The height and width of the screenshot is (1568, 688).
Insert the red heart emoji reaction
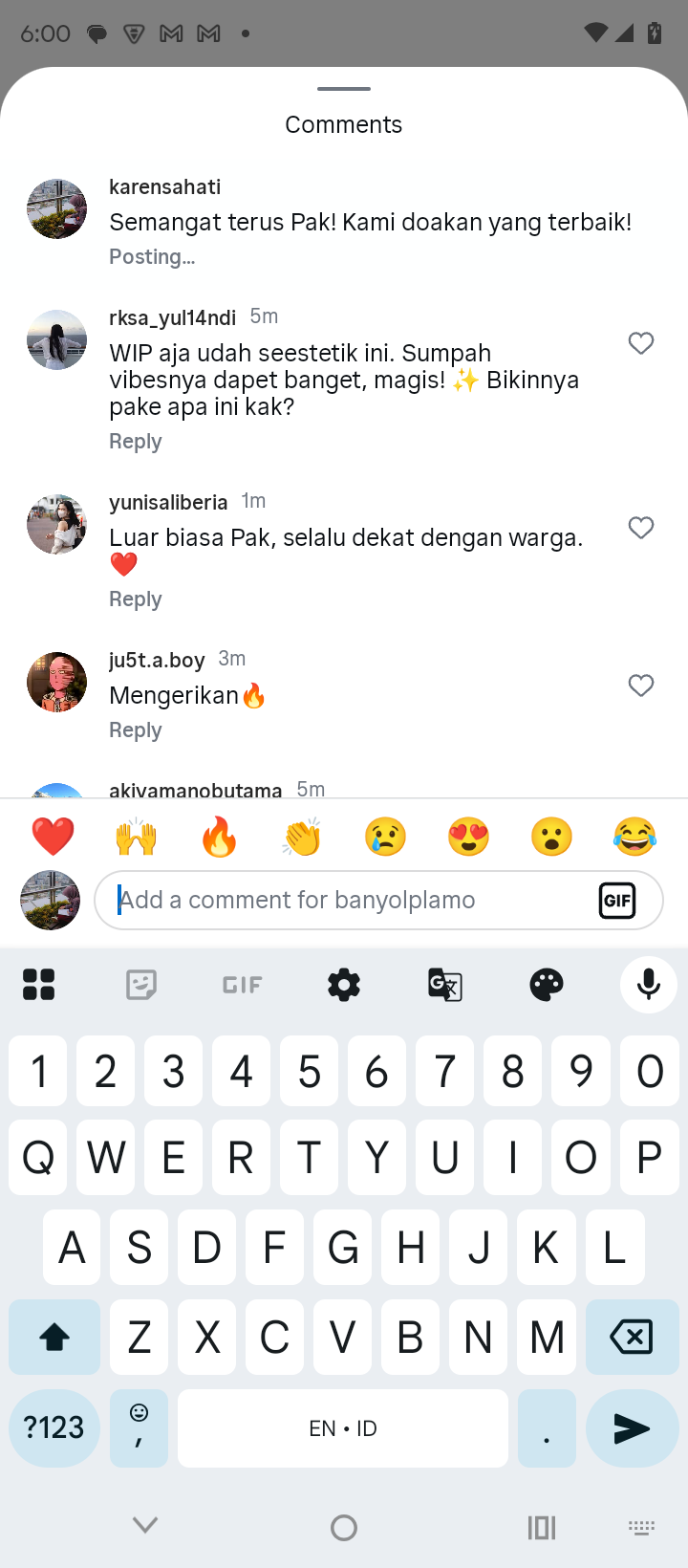click(x=54, y=837)
